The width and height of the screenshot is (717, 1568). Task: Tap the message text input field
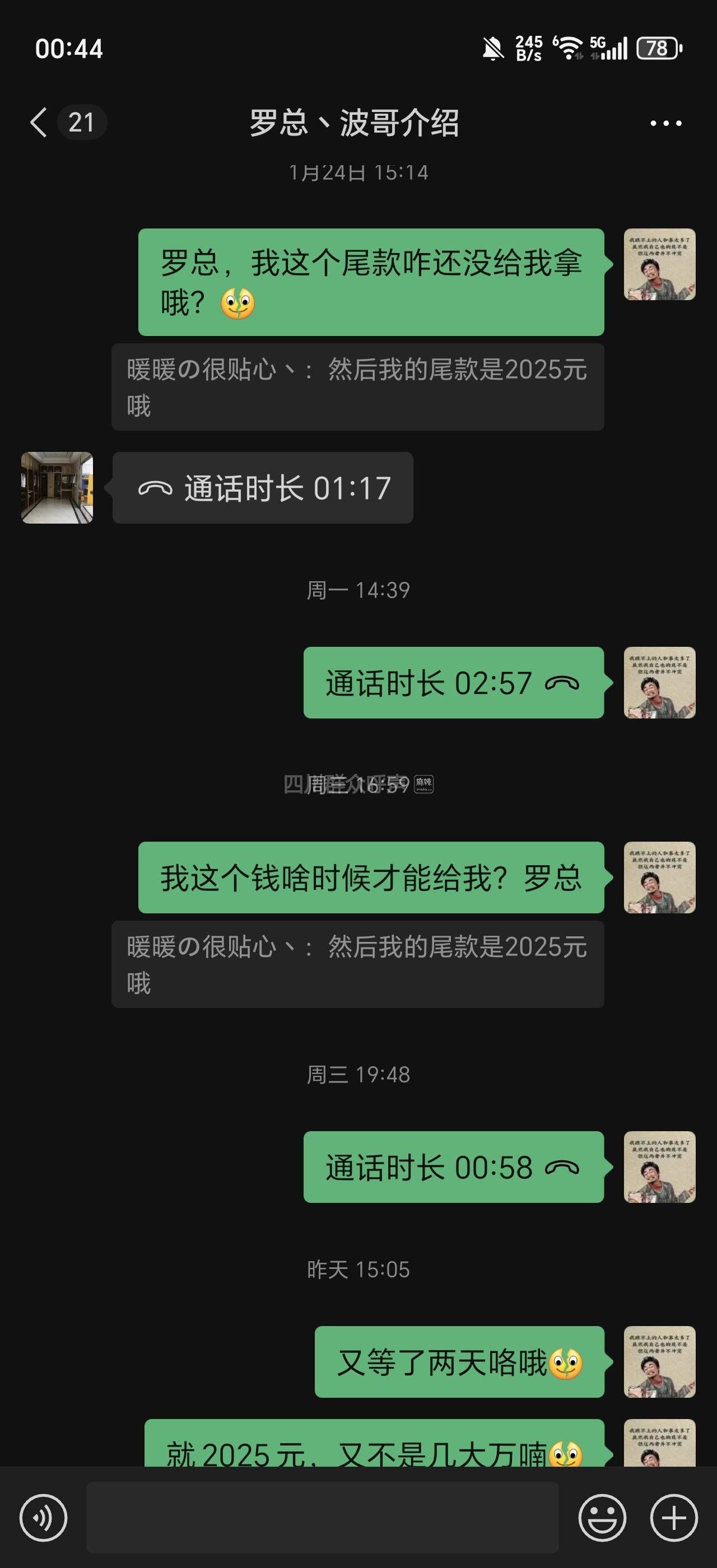pyautogui.click(x=323, y=1518)
